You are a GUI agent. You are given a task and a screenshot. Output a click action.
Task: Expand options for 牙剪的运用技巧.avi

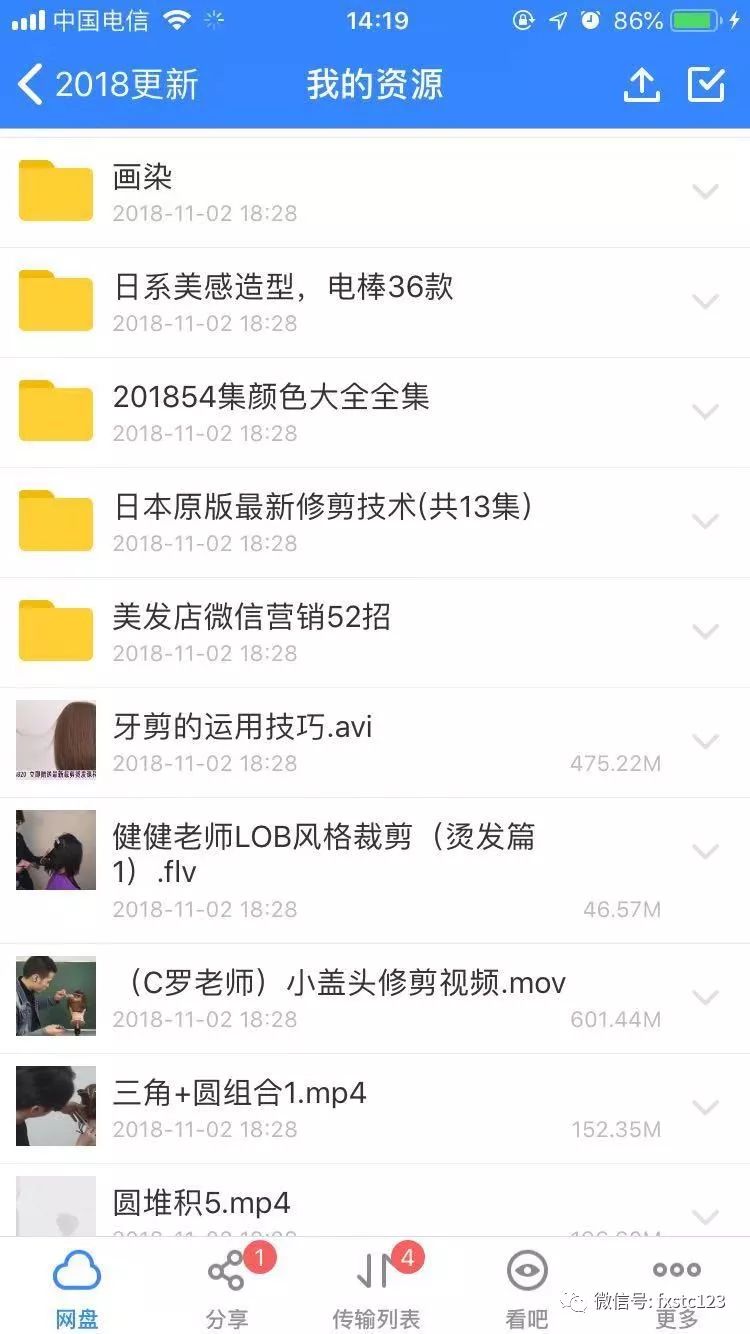pos(706,741)
